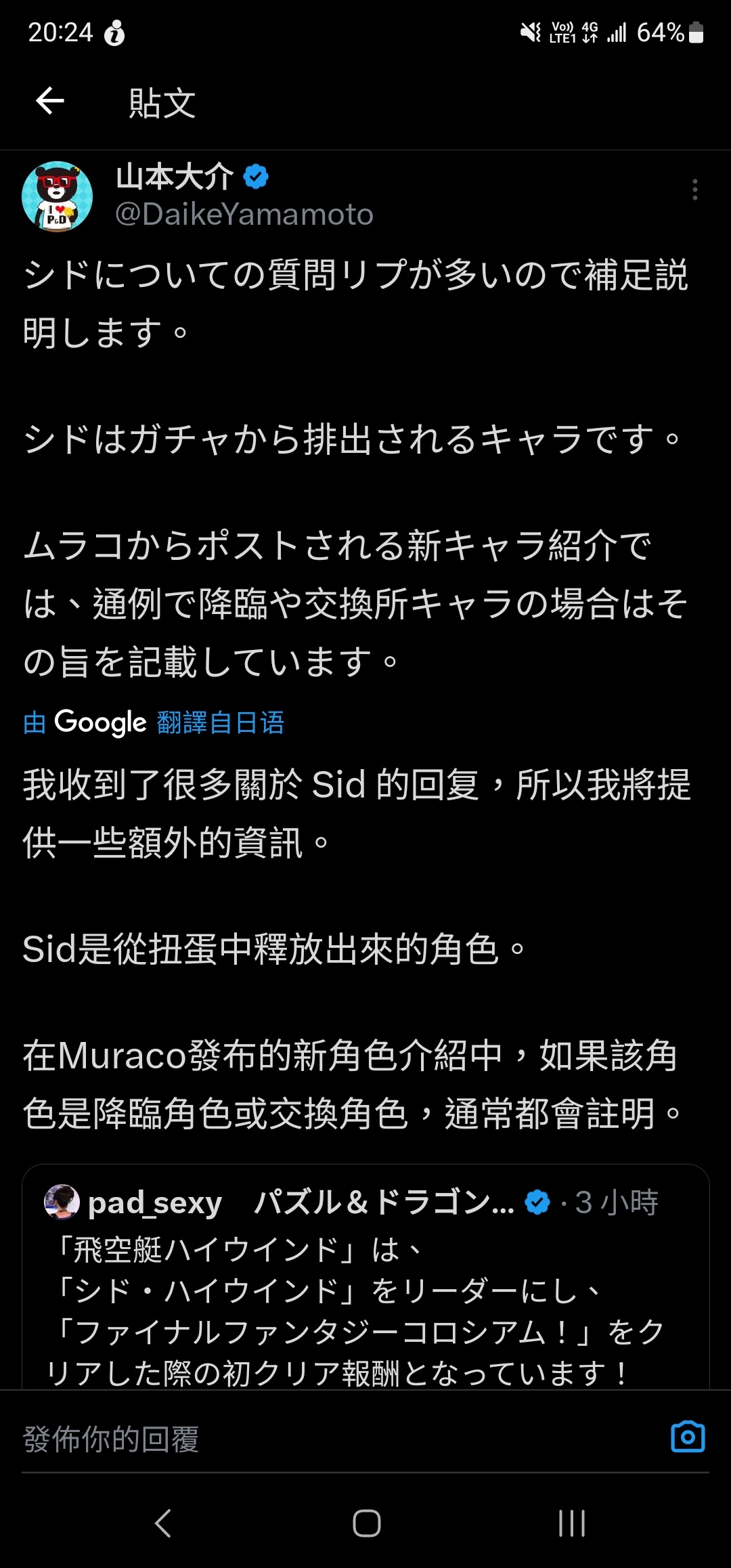Image resolution: width=731 pixels, height=1568 pixels.
Task: Tap the 發佈你的回覆 reply field
Action: (x=325, y=1439)
